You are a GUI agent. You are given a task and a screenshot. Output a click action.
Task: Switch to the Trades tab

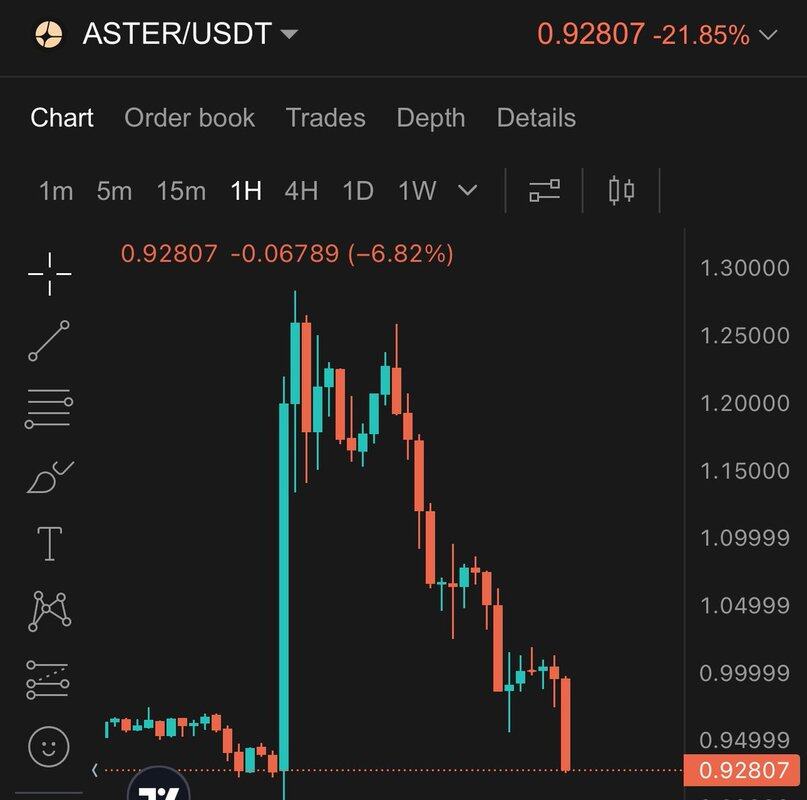click(325, 118)
